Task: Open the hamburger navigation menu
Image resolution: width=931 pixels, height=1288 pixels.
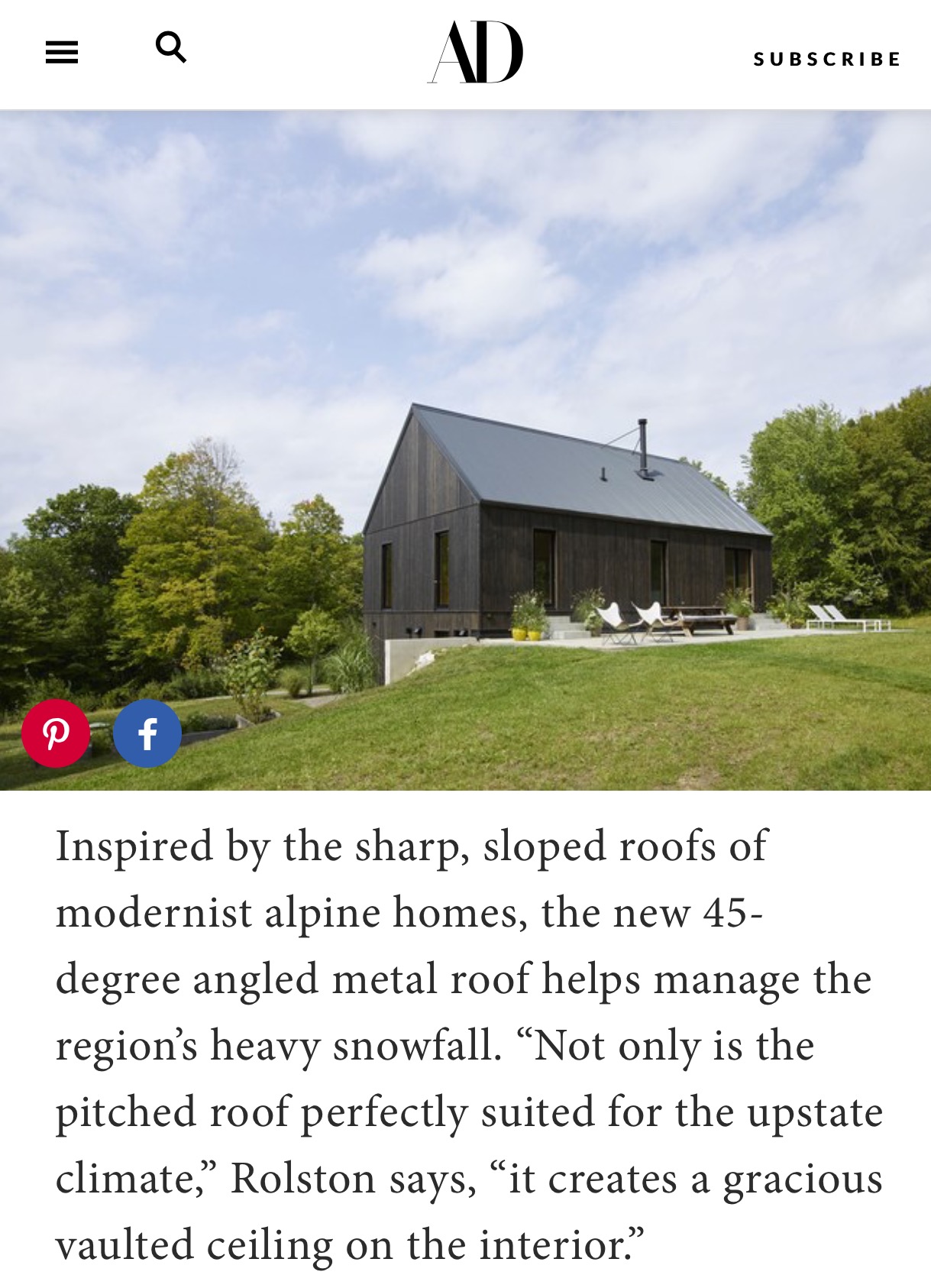Action: click(62, 53)
